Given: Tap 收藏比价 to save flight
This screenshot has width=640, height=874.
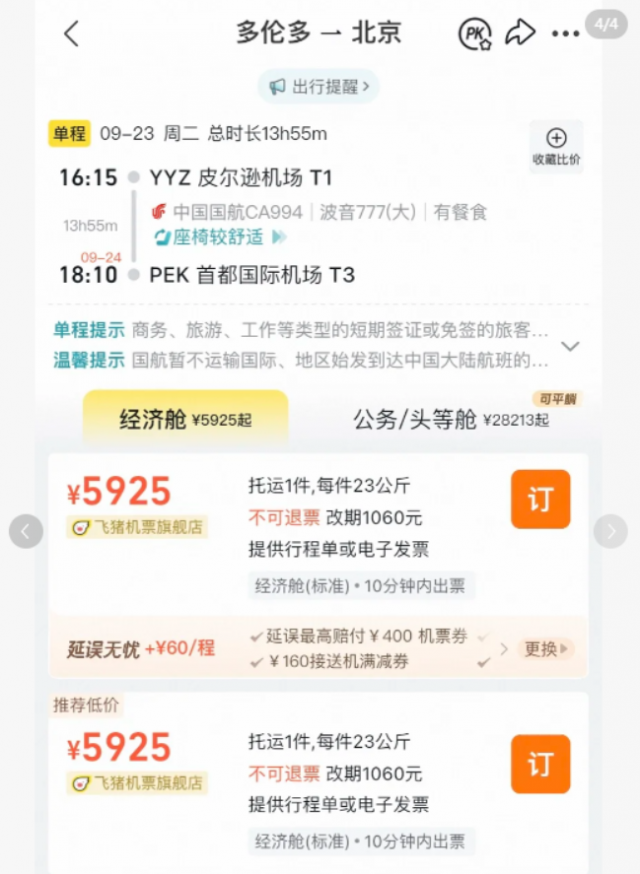Looking at the screenshot, I should click(556, 147).
